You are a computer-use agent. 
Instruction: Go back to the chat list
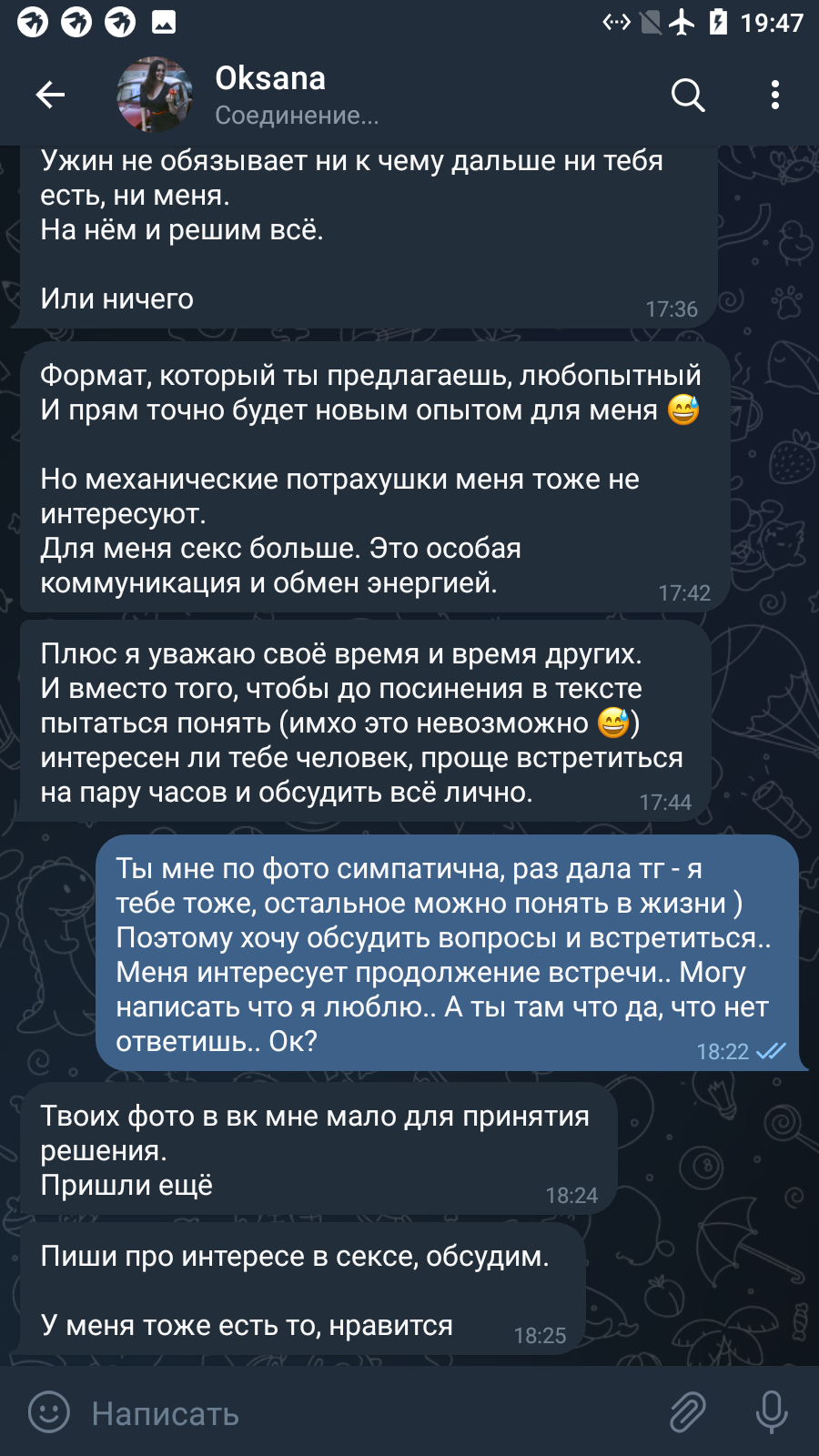coord(50,95)
